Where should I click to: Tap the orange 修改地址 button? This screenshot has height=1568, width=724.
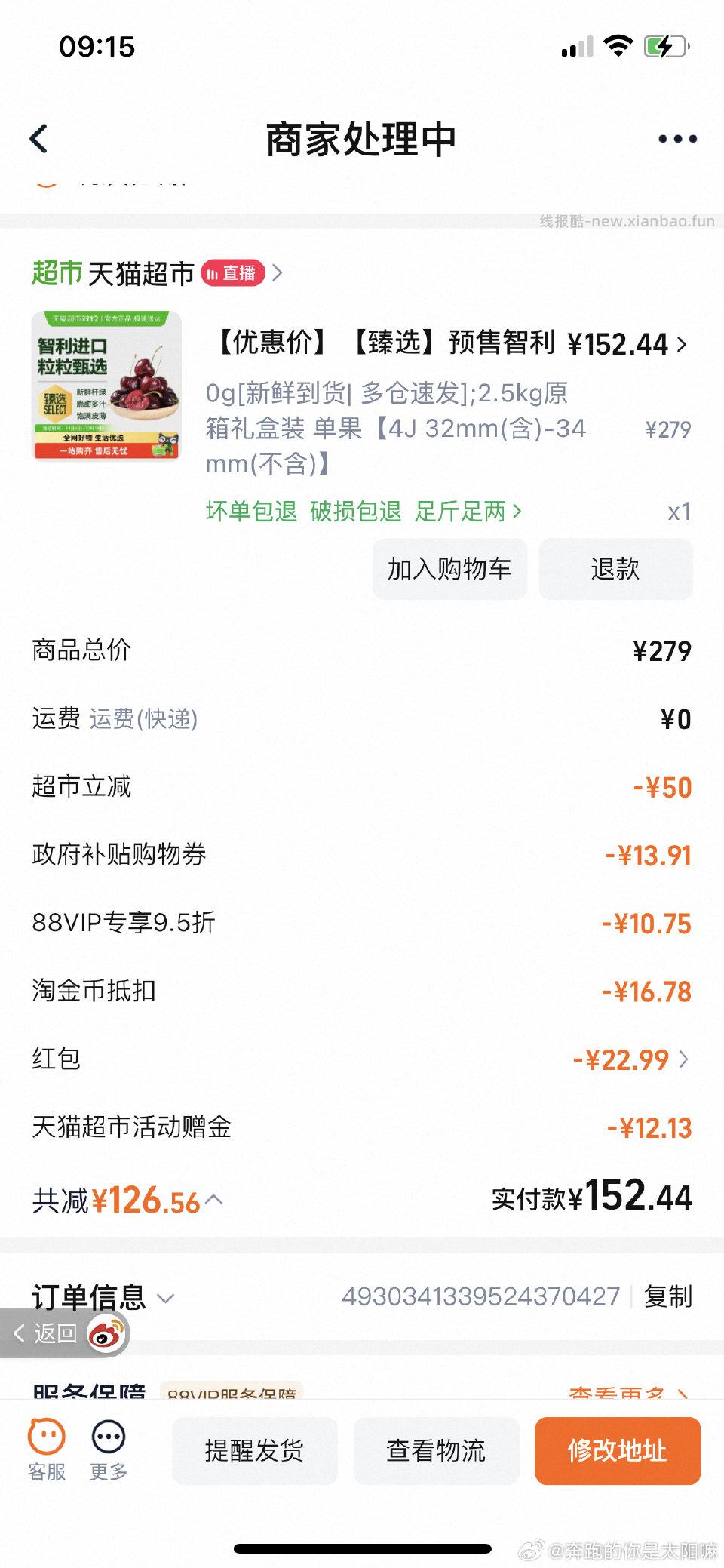tap(617, 1450)
